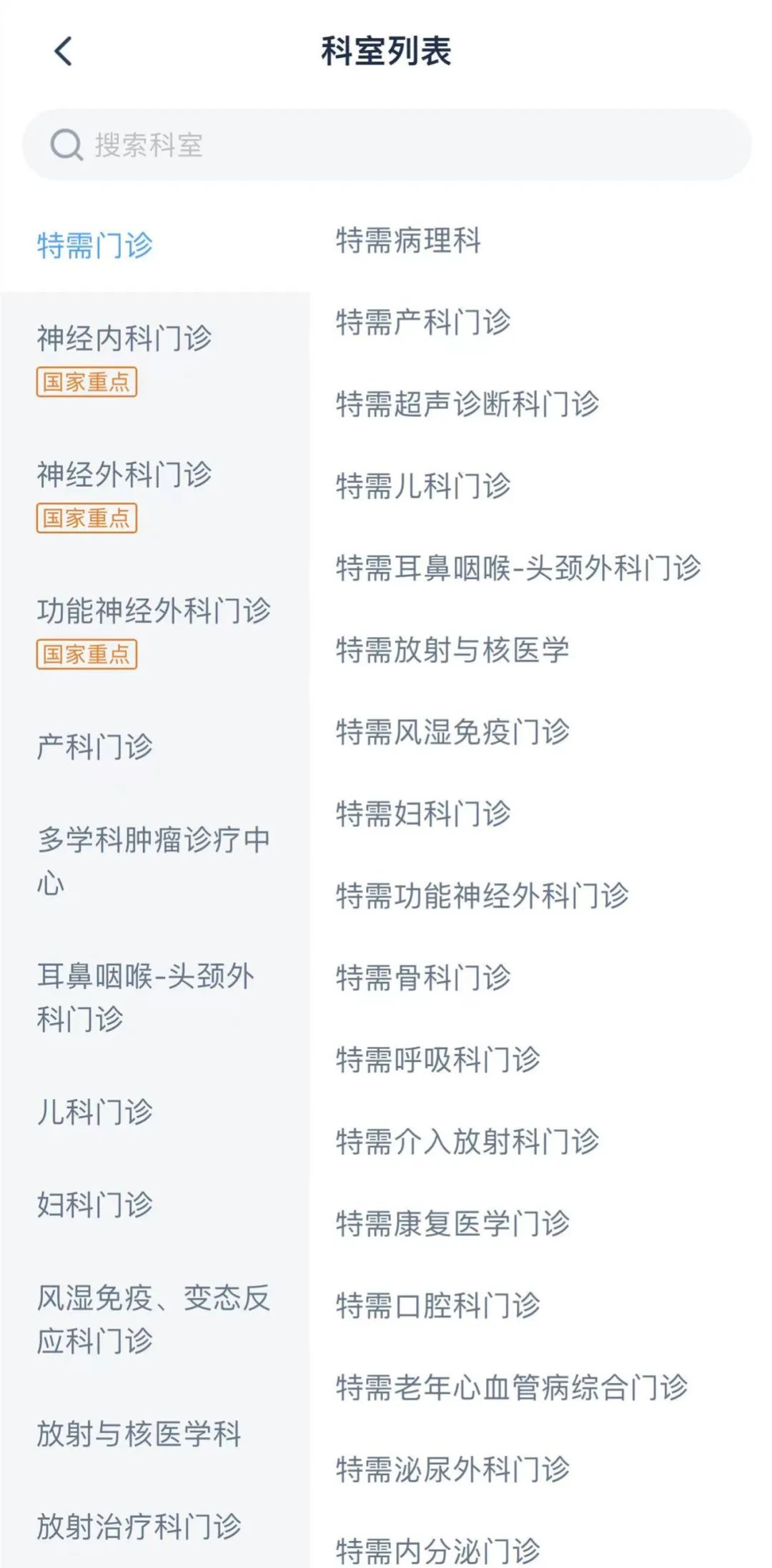
Task: Choose 特需儿科门诊
Action: [x=423, y=486]
